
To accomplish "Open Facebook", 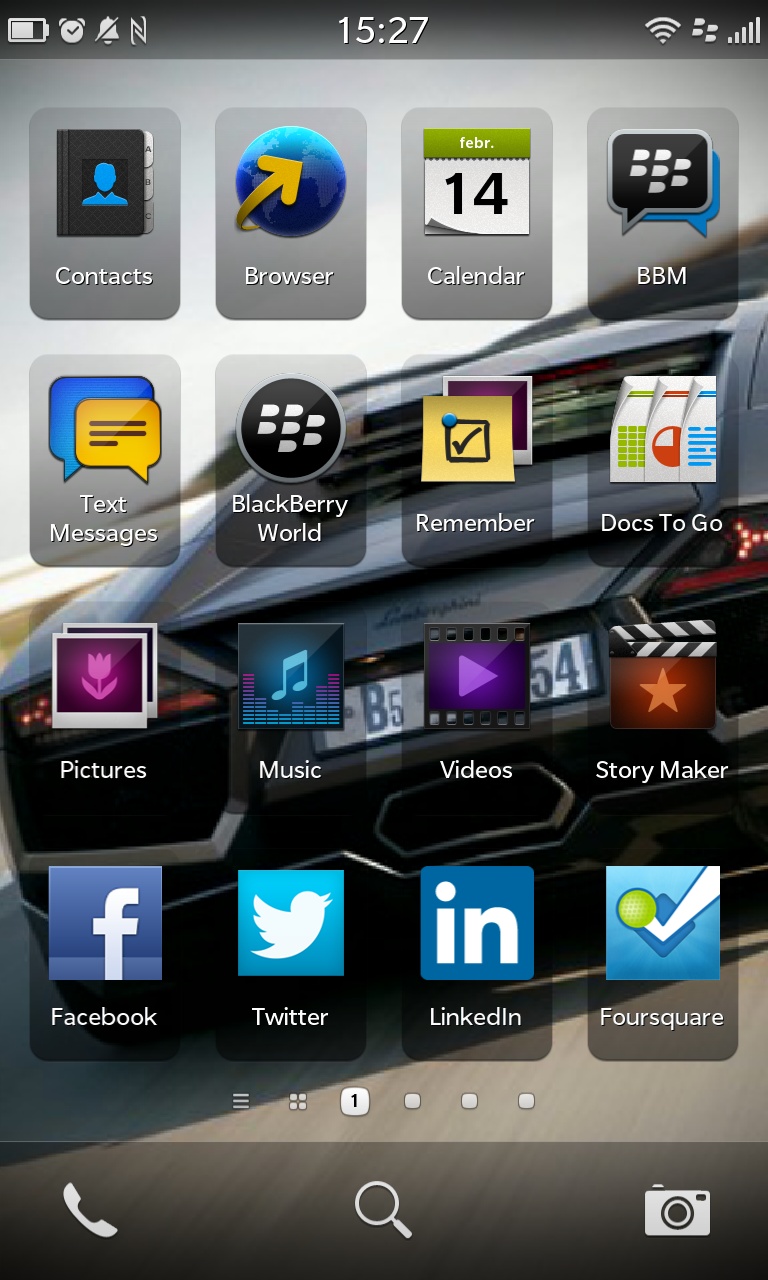I will (x=105, y=954).
